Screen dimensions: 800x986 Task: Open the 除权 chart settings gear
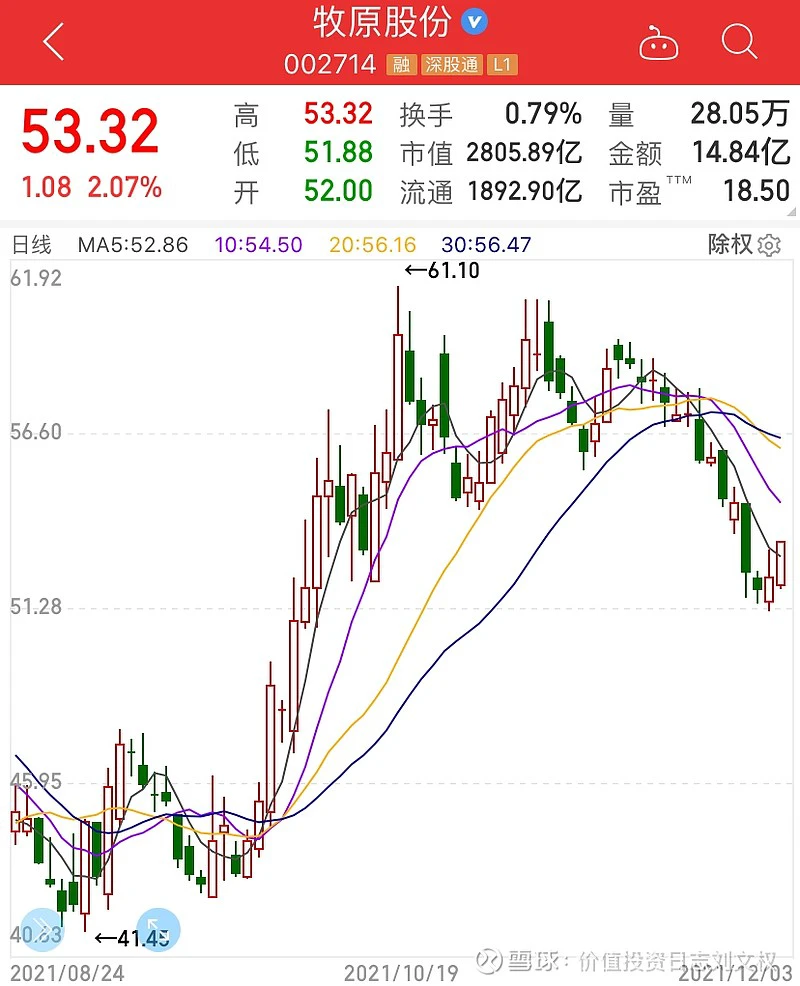pos(769,245)
